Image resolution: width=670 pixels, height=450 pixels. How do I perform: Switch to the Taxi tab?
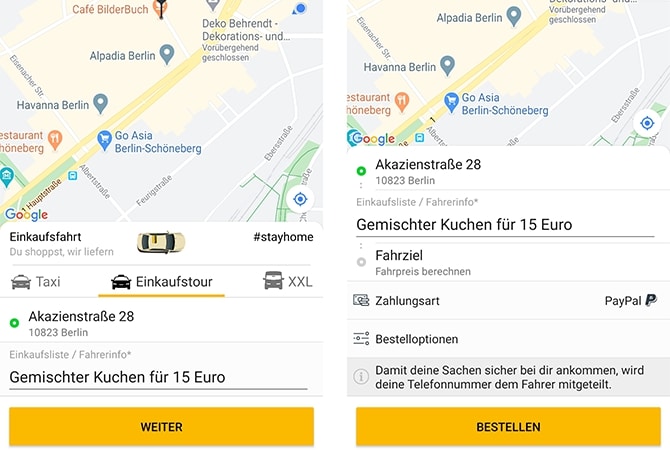[36, 282]
